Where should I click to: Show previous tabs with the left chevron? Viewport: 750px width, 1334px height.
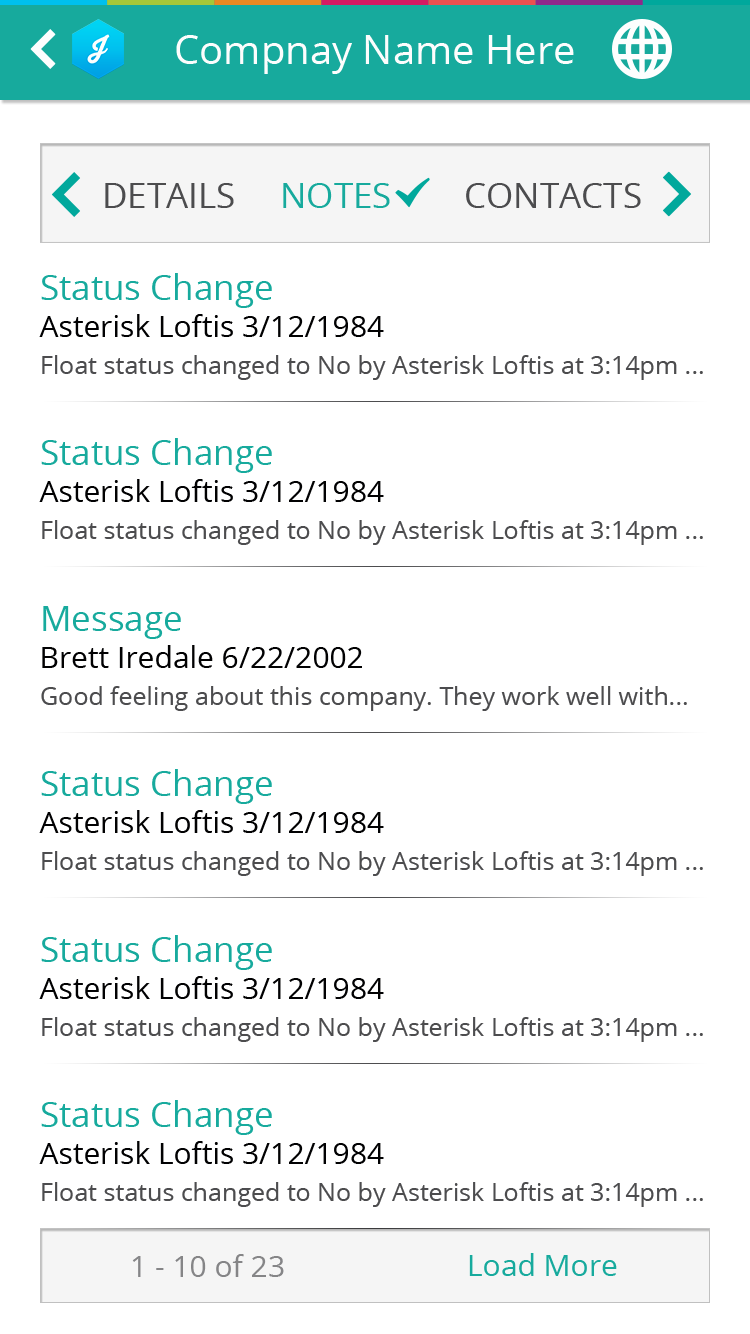(x=66, y=194)
